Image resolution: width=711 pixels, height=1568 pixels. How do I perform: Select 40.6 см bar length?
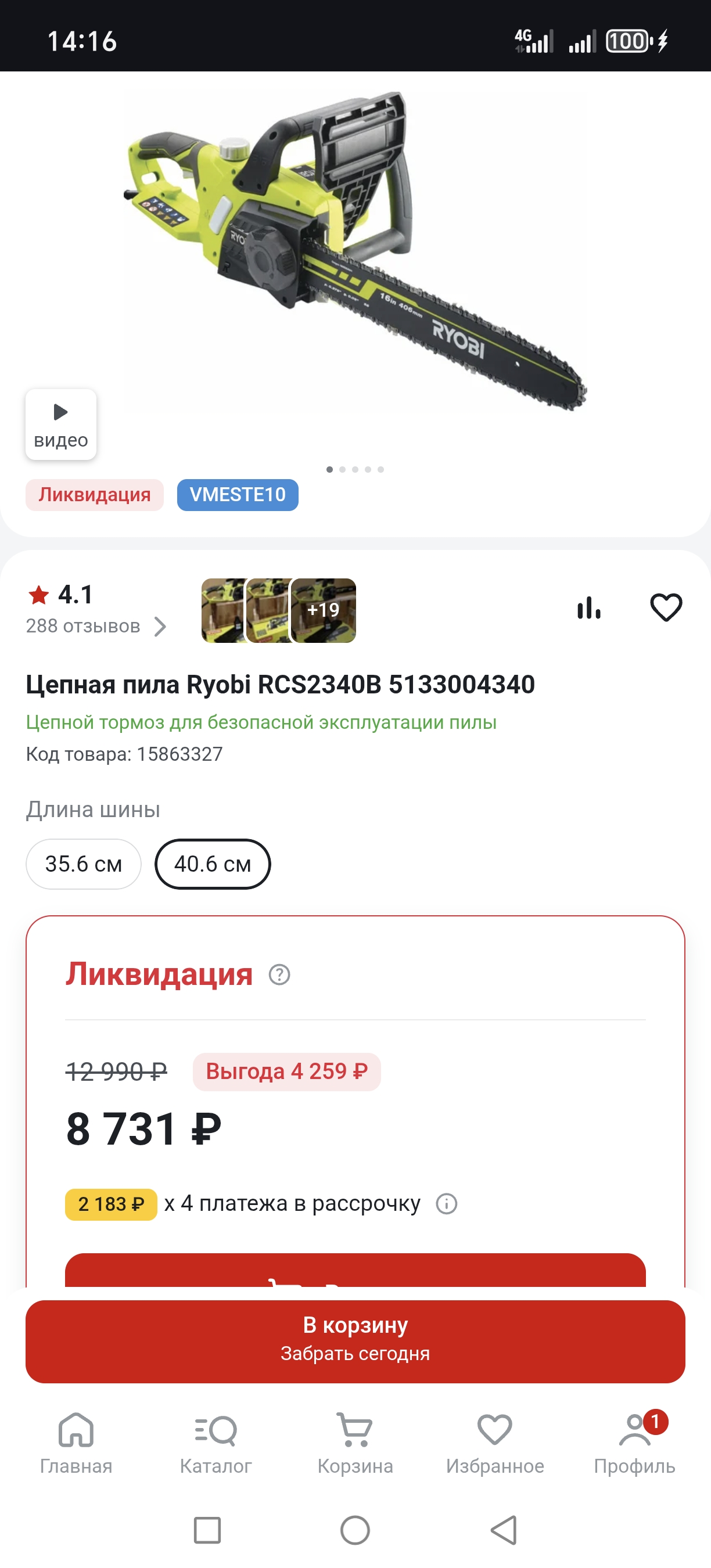point(213,864)
